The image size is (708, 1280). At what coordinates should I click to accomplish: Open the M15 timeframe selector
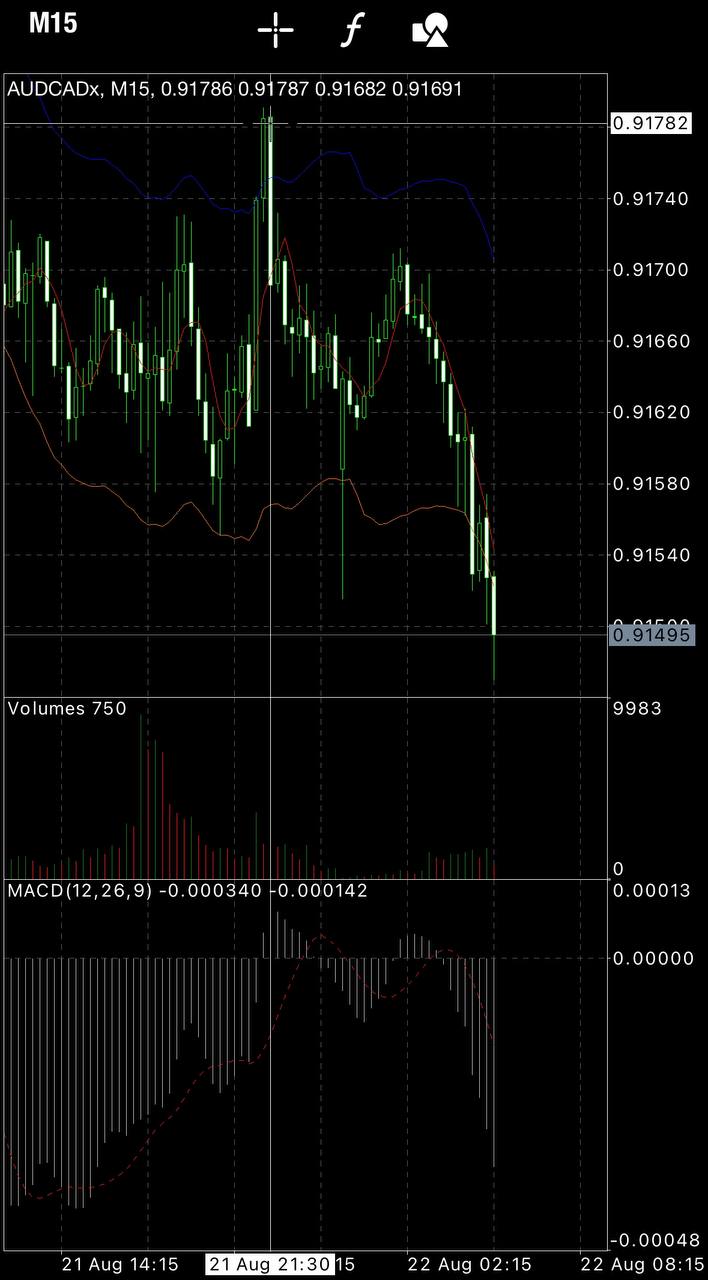coord(52,24)
